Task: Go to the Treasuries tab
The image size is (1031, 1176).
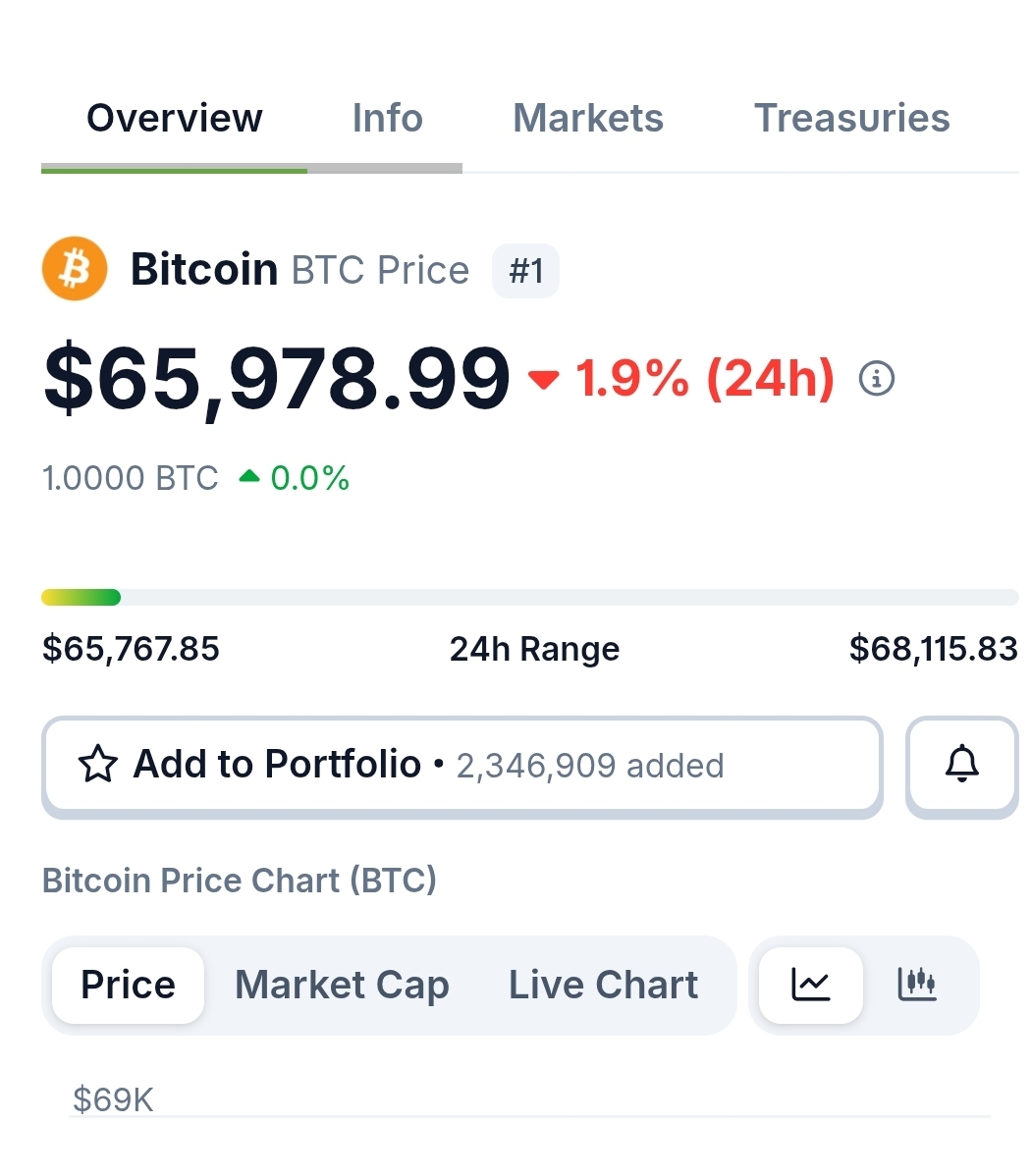Action: point(851,119)
